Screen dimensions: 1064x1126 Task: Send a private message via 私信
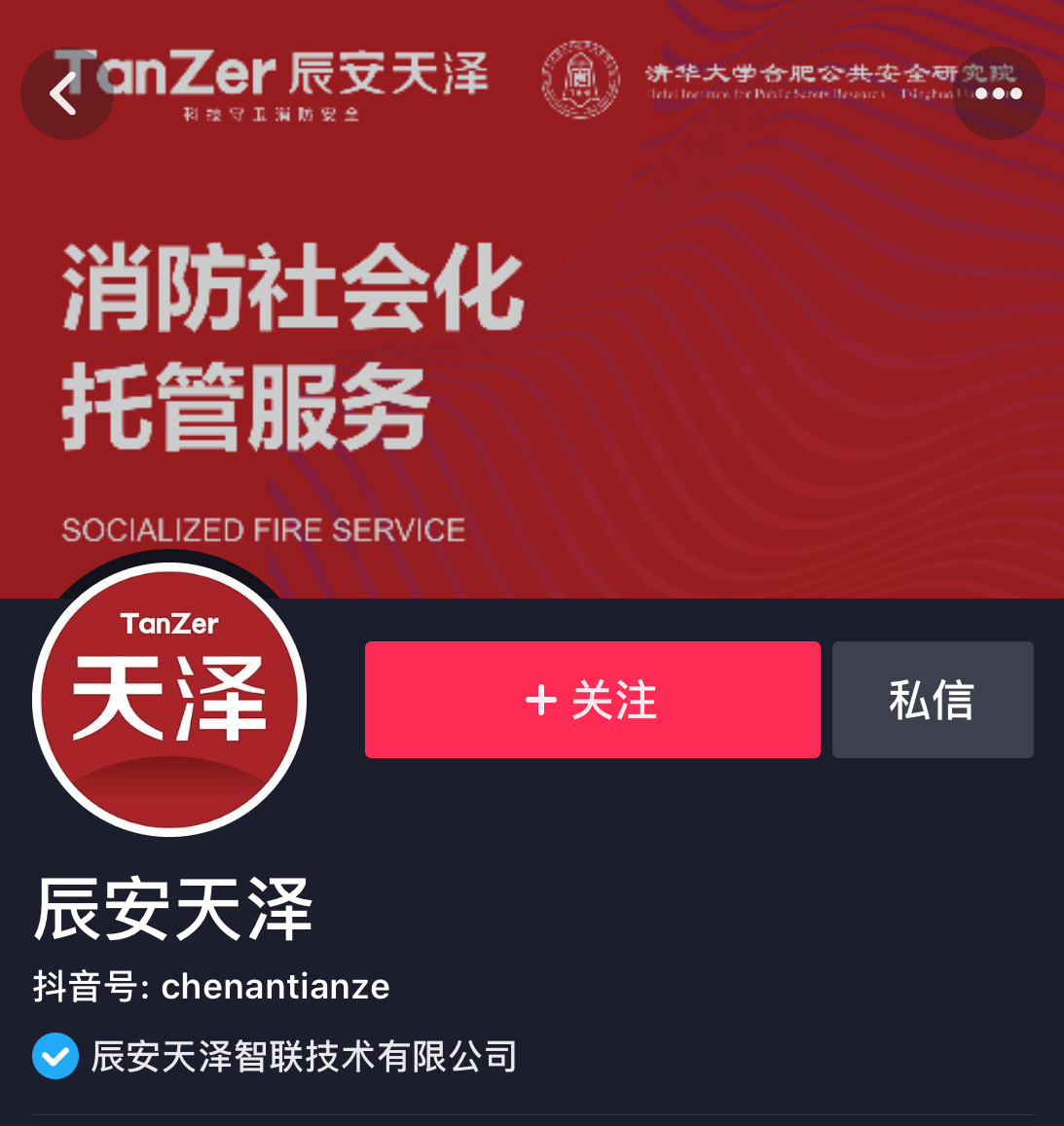[x=932, y=700]
